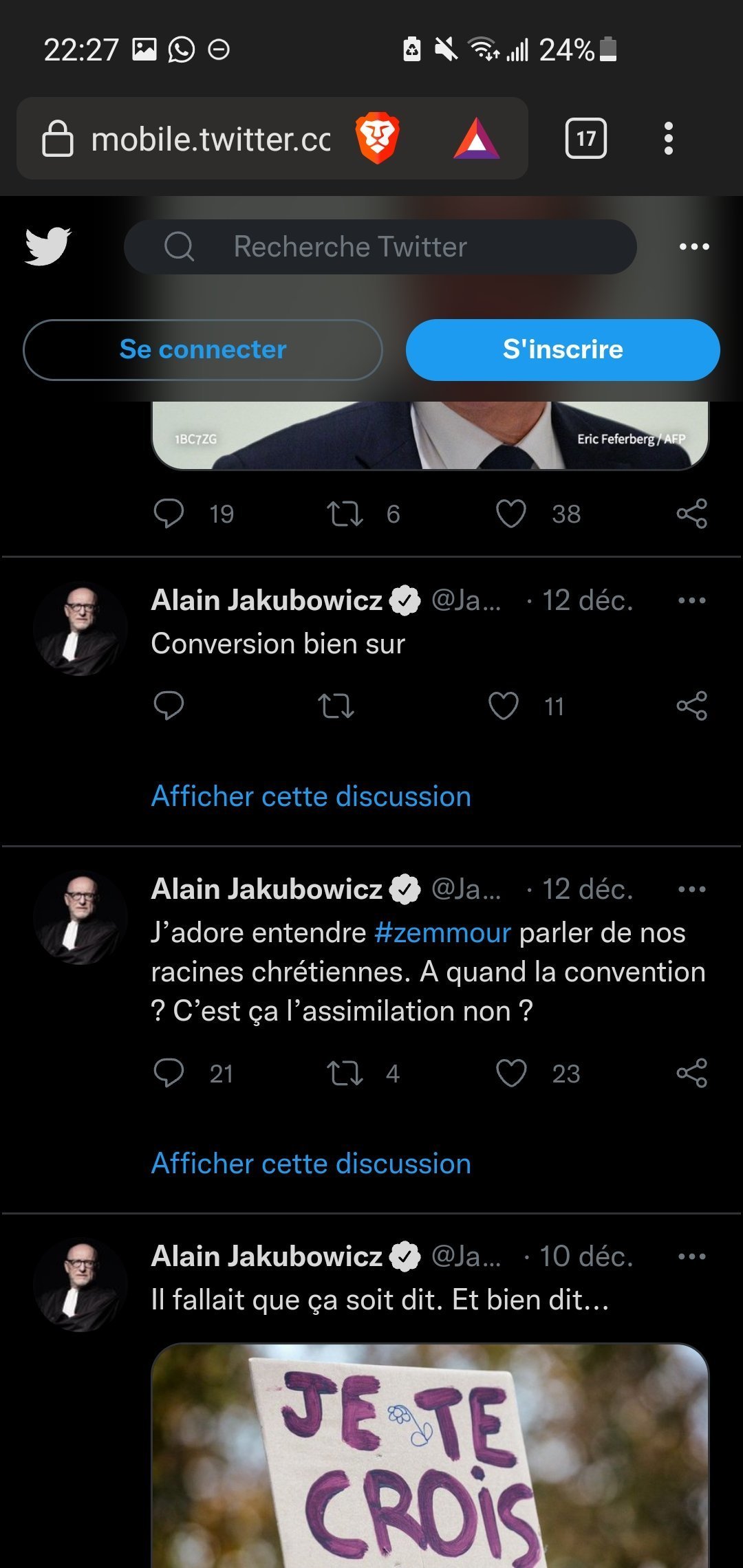Open the #zemmour hashtag link
743x1568 pixels.
[442, 933]
